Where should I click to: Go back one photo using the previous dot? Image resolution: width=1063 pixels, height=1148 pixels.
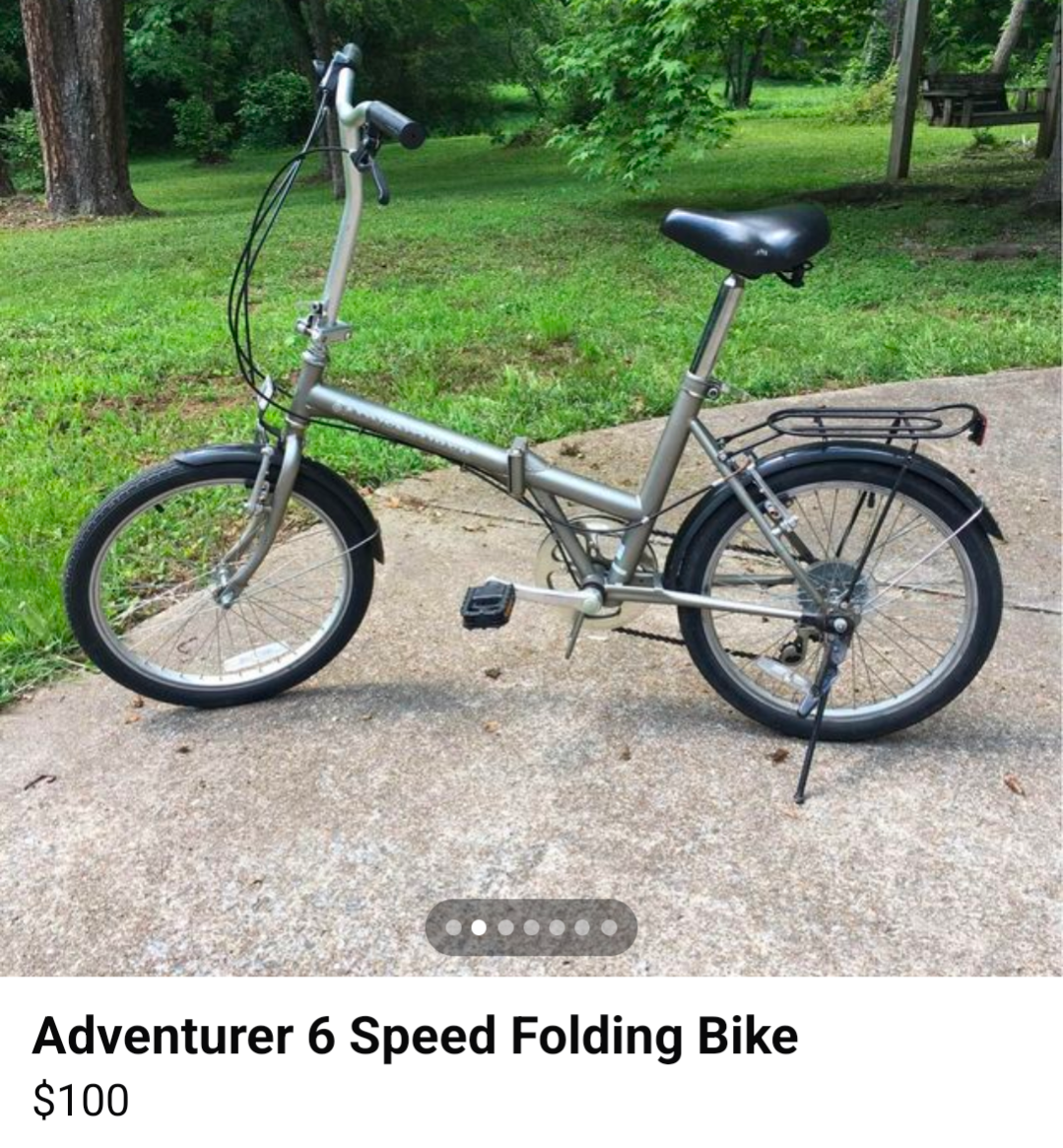[454, 928]
